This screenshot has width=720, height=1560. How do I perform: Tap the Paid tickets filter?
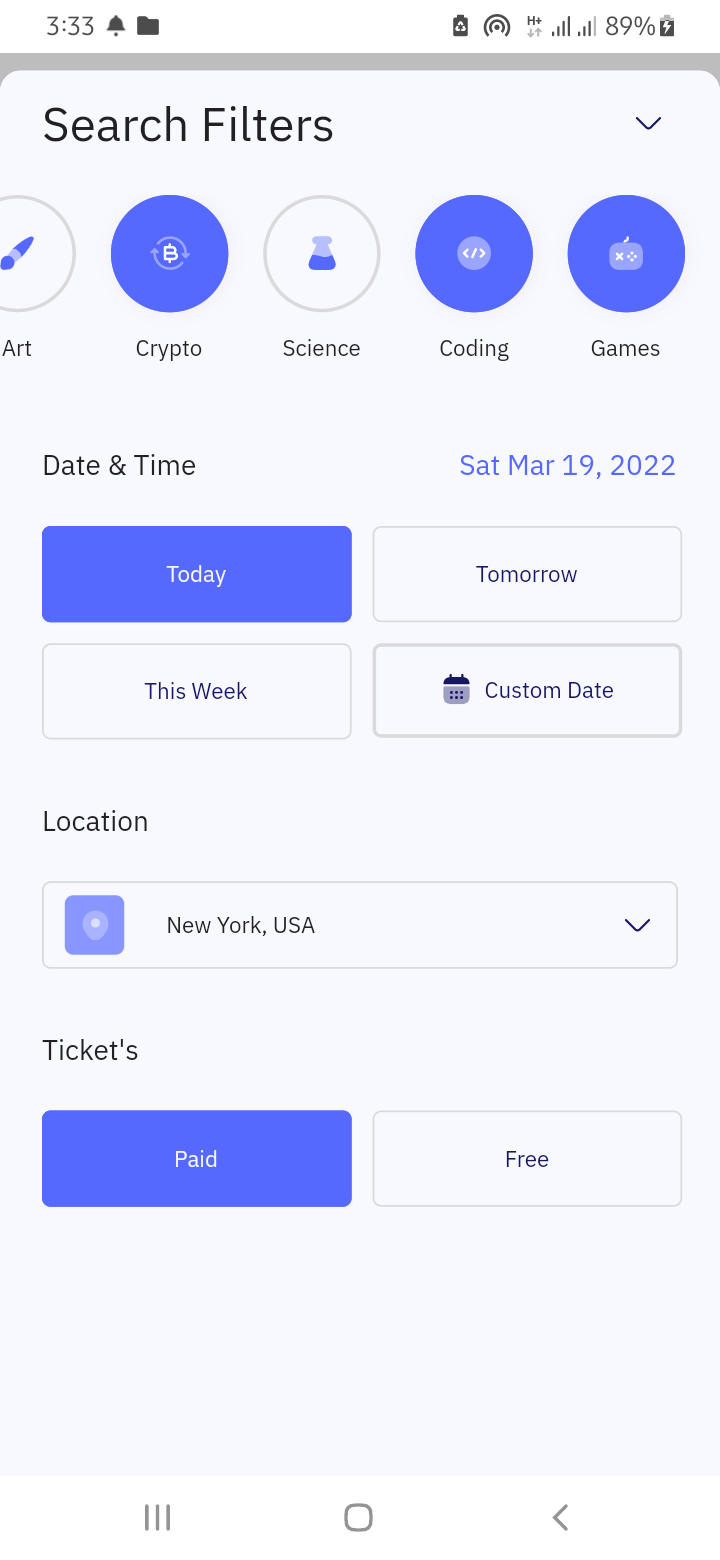pyautogui.click(x=197, y=1159)
